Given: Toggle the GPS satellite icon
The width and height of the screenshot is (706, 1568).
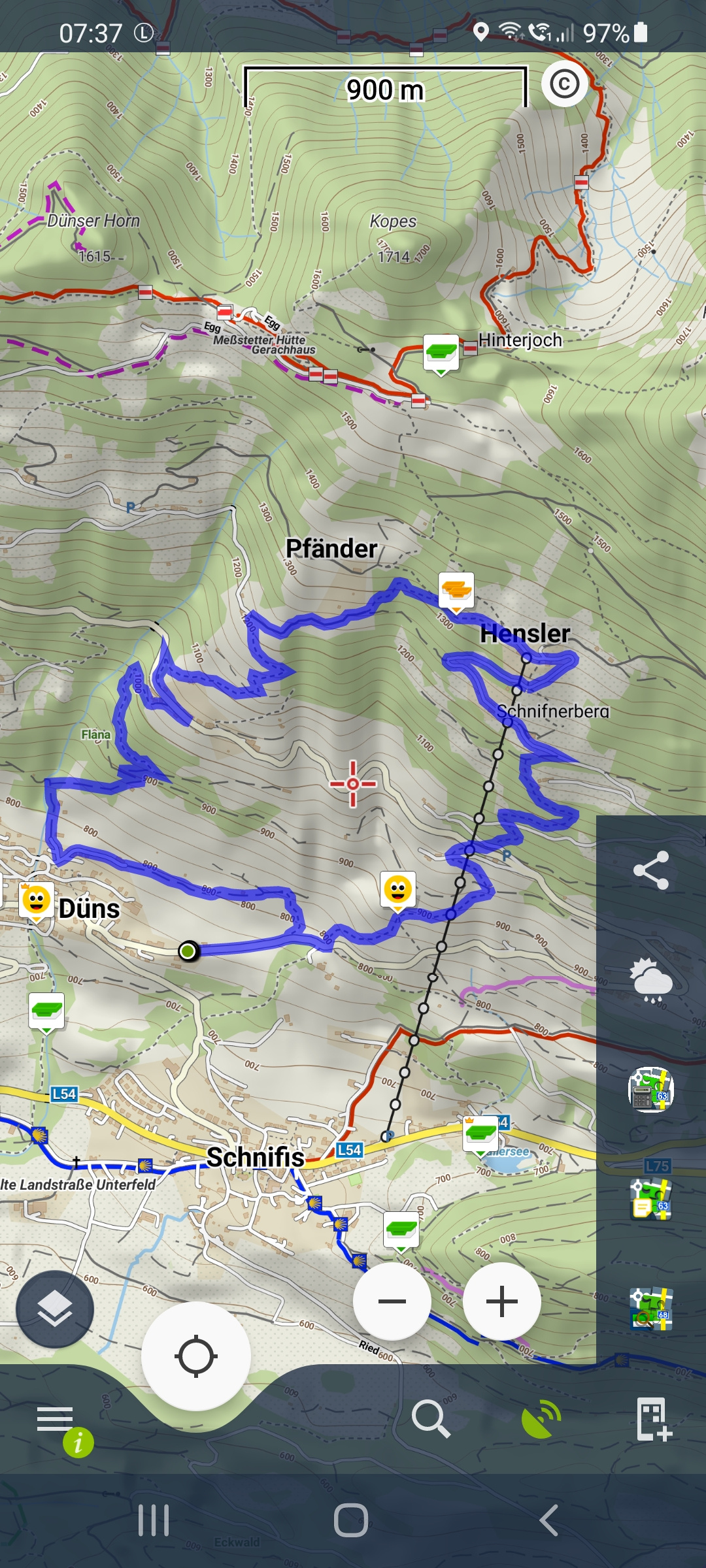Looking at the screenshot, I should 541,1419.
